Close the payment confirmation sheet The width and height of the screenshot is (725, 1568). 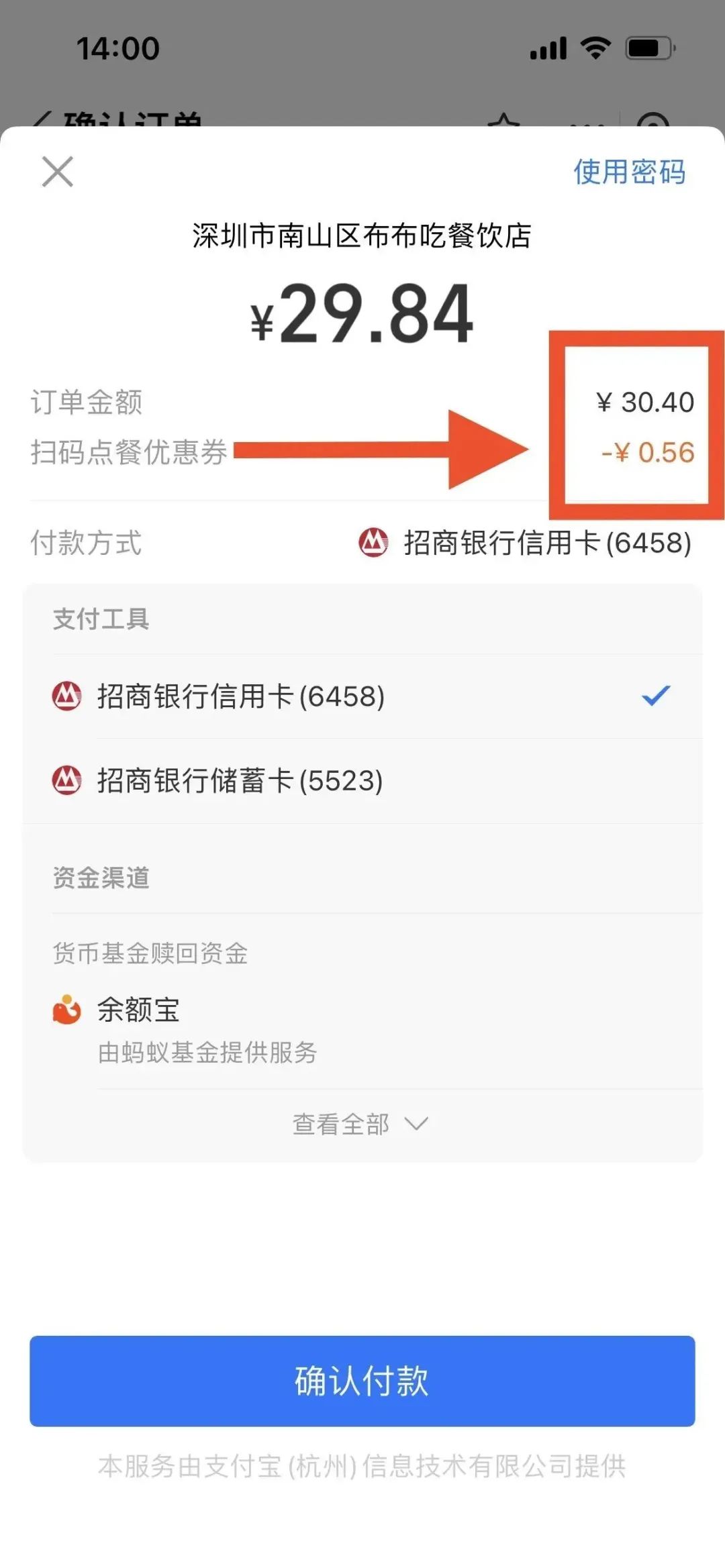pyautogui.click(x=58, y=172)
